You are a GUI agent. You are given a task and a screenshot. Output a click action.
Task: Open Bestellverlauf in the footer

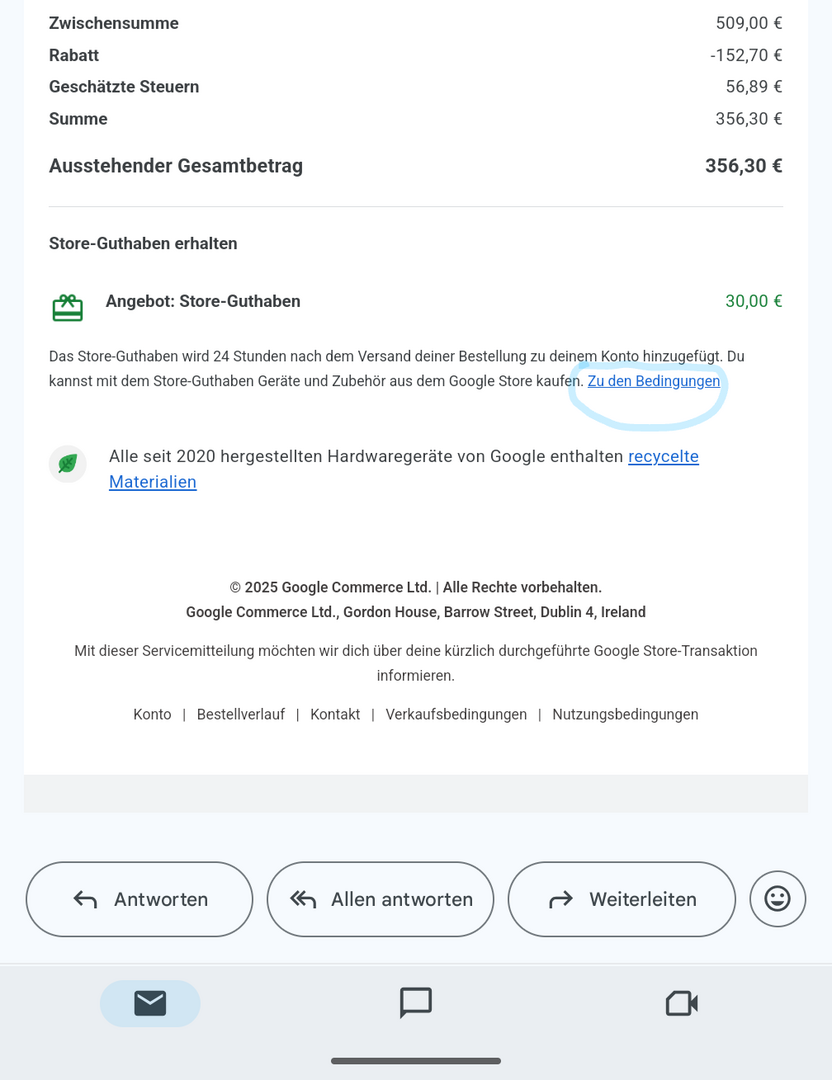click(240, 714)
